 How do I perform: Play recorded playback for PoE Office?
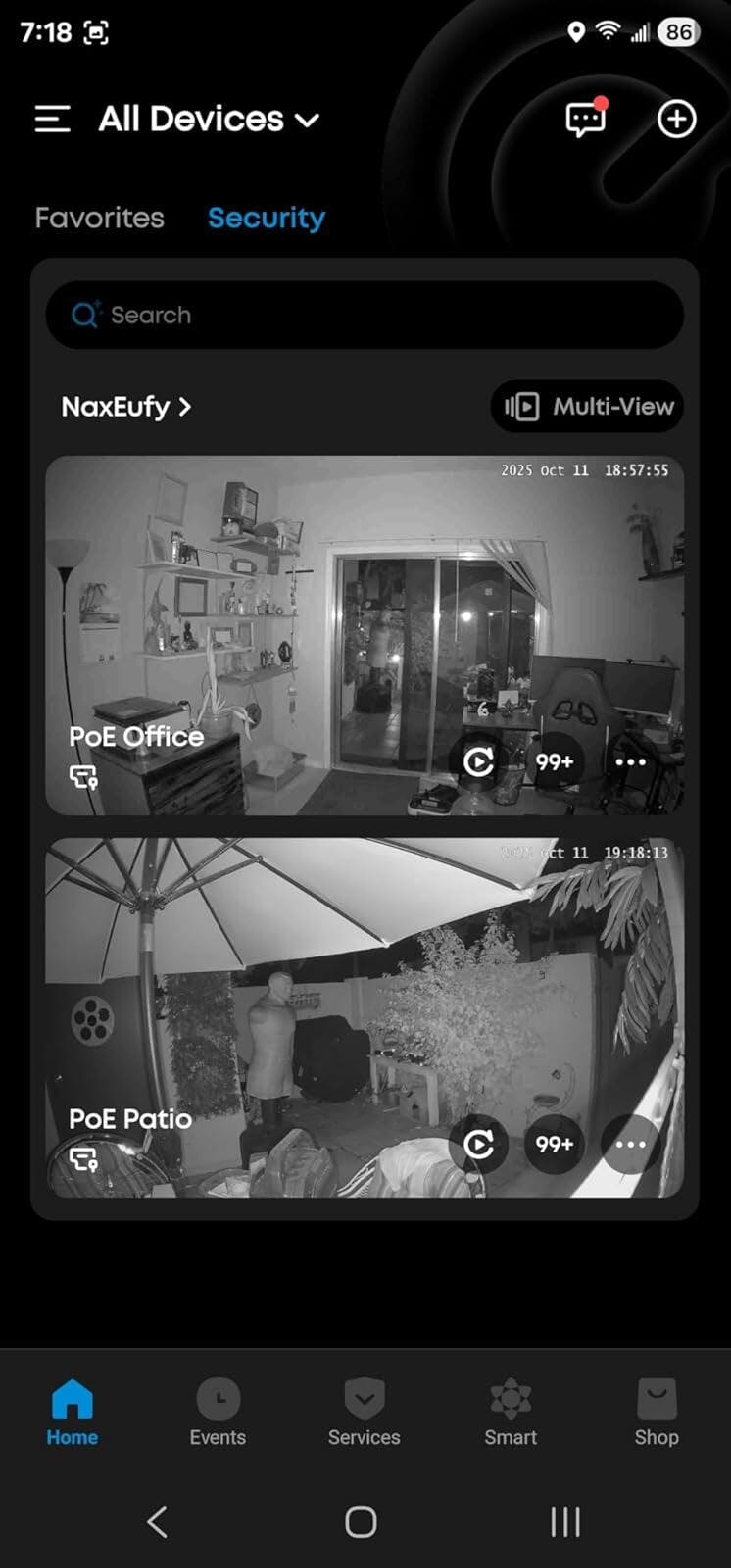(x=478, y=761)
